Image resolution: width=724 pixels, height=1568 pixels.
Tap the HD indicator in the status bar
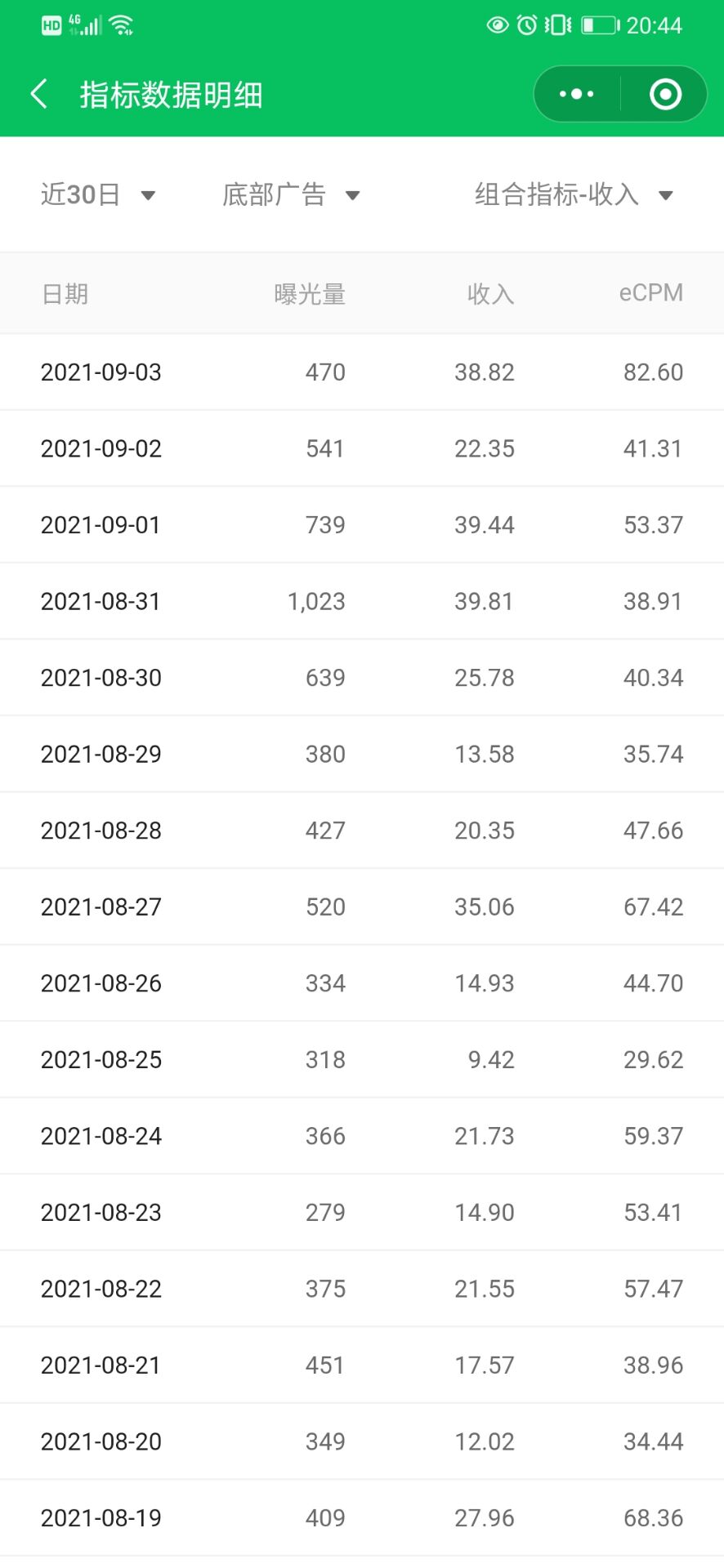(53, 24)
